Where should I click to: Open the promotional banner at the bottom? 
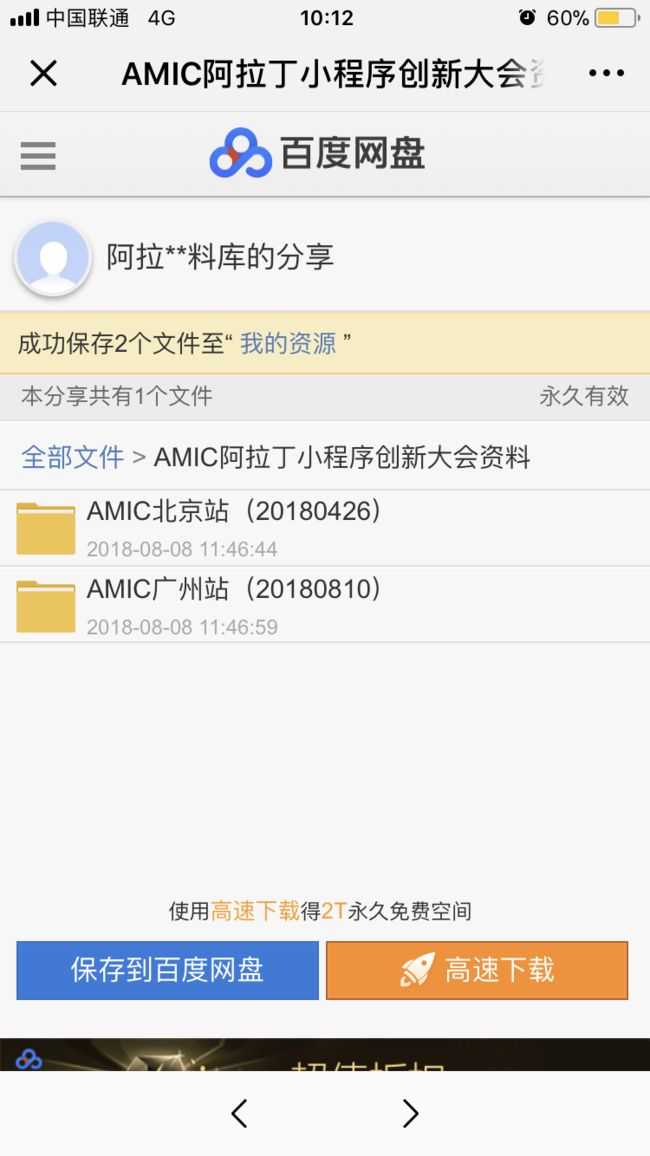325,1054
